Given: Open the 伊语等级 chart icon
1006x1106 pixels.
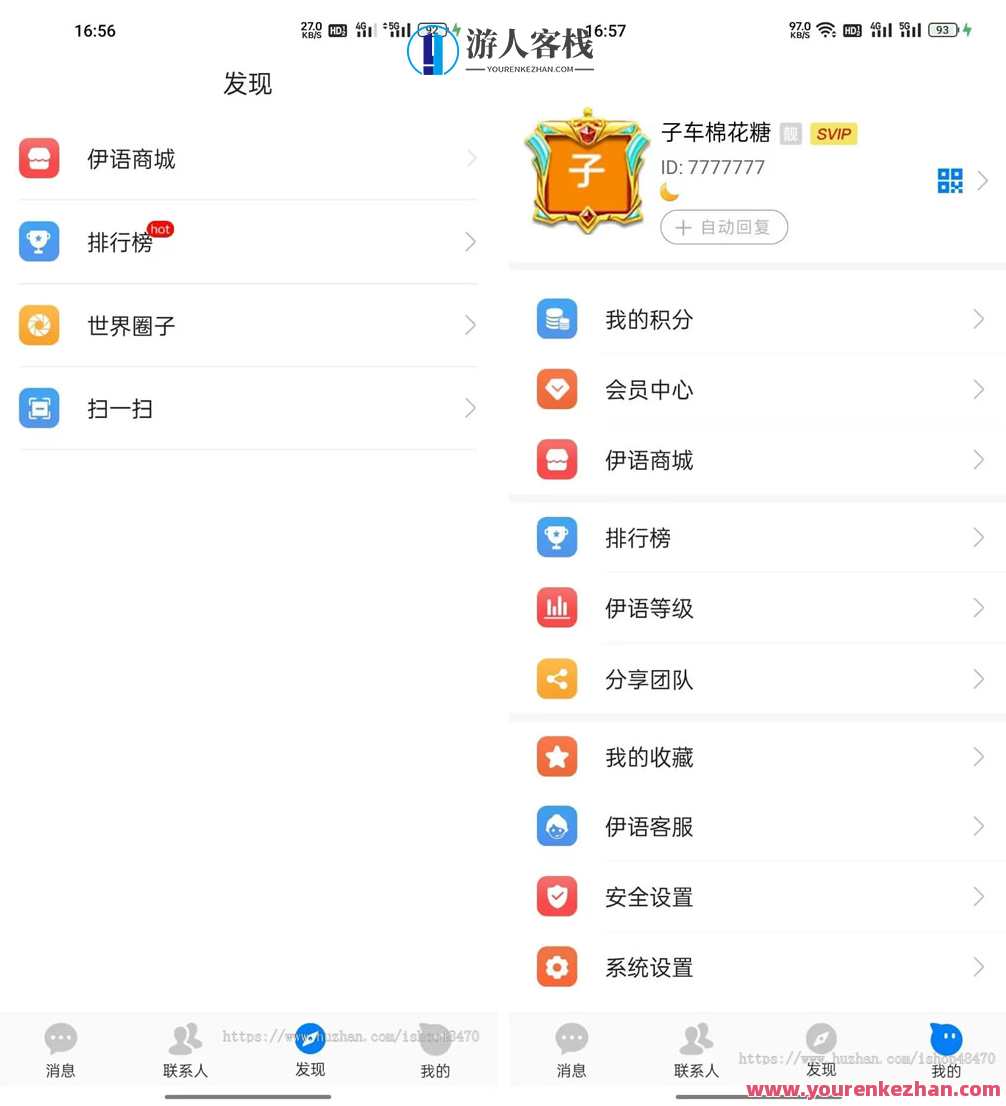Looking at the screenshot, I should coord(557,607).
